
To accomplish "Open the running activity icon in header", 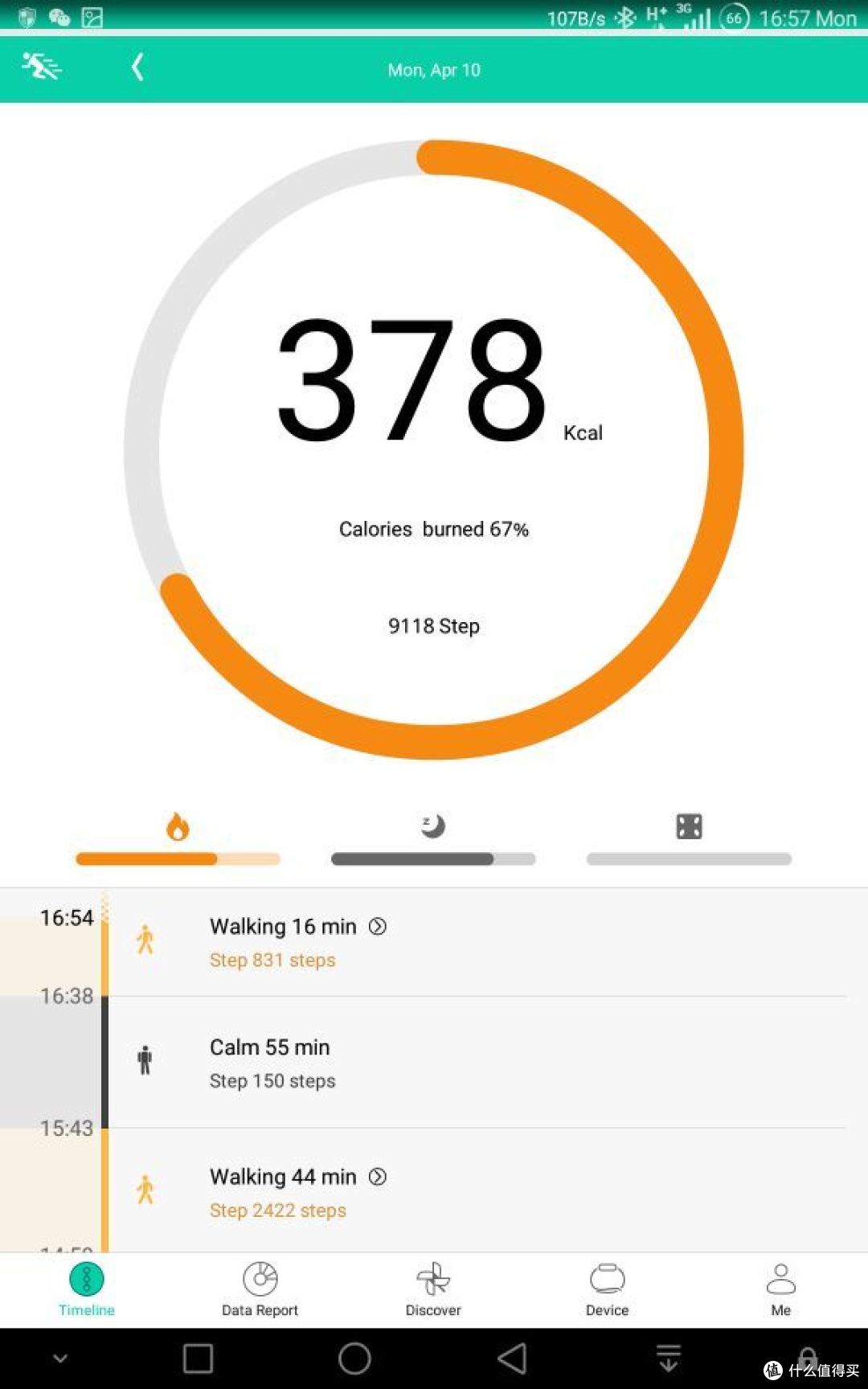I will tap(41, 67).
